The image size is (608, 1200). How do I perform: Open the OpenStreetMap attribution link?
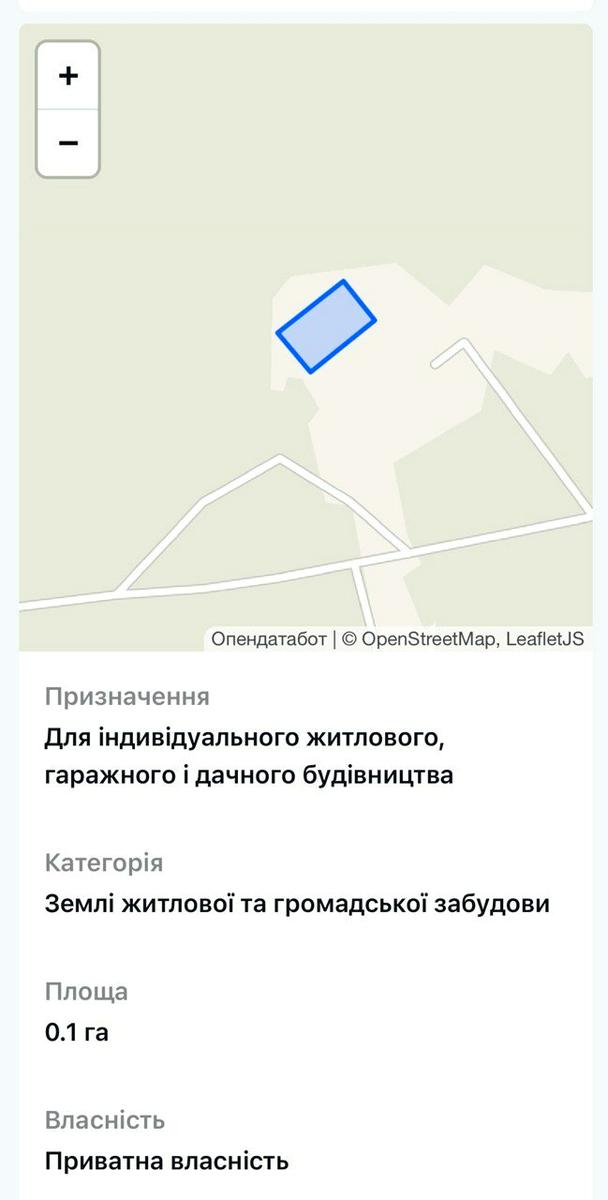pos(428,639)
